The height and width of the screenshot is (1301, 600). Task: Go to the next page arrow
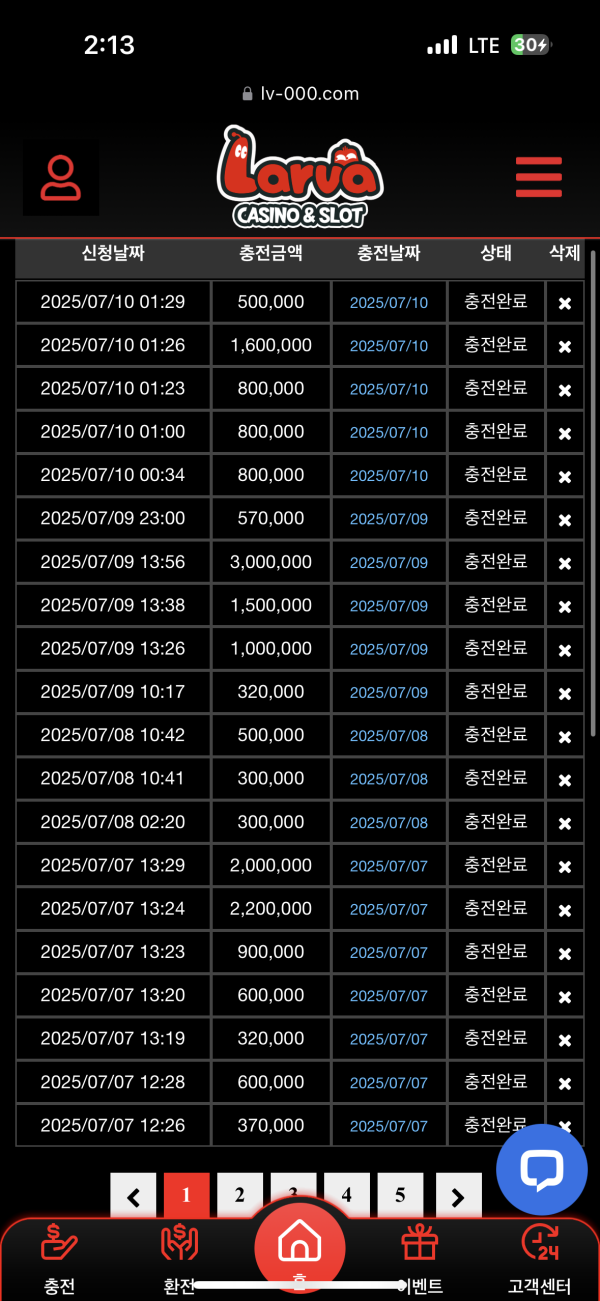coord(458,1196)
